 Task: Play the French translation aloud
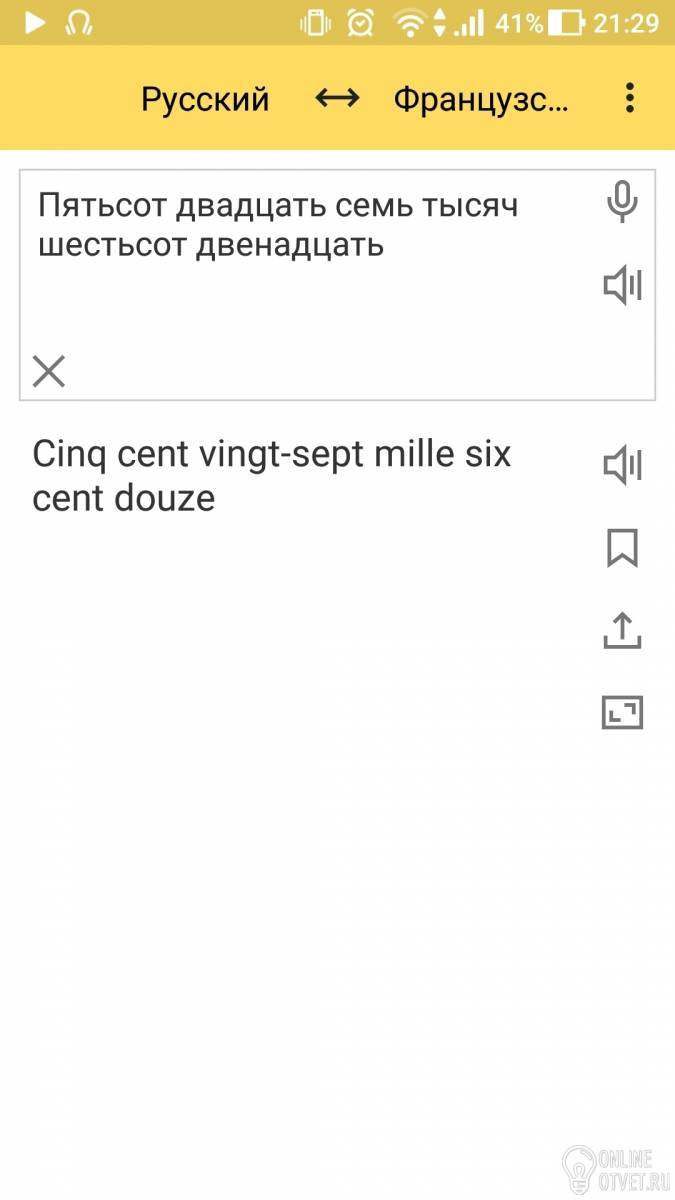[622, 465]
